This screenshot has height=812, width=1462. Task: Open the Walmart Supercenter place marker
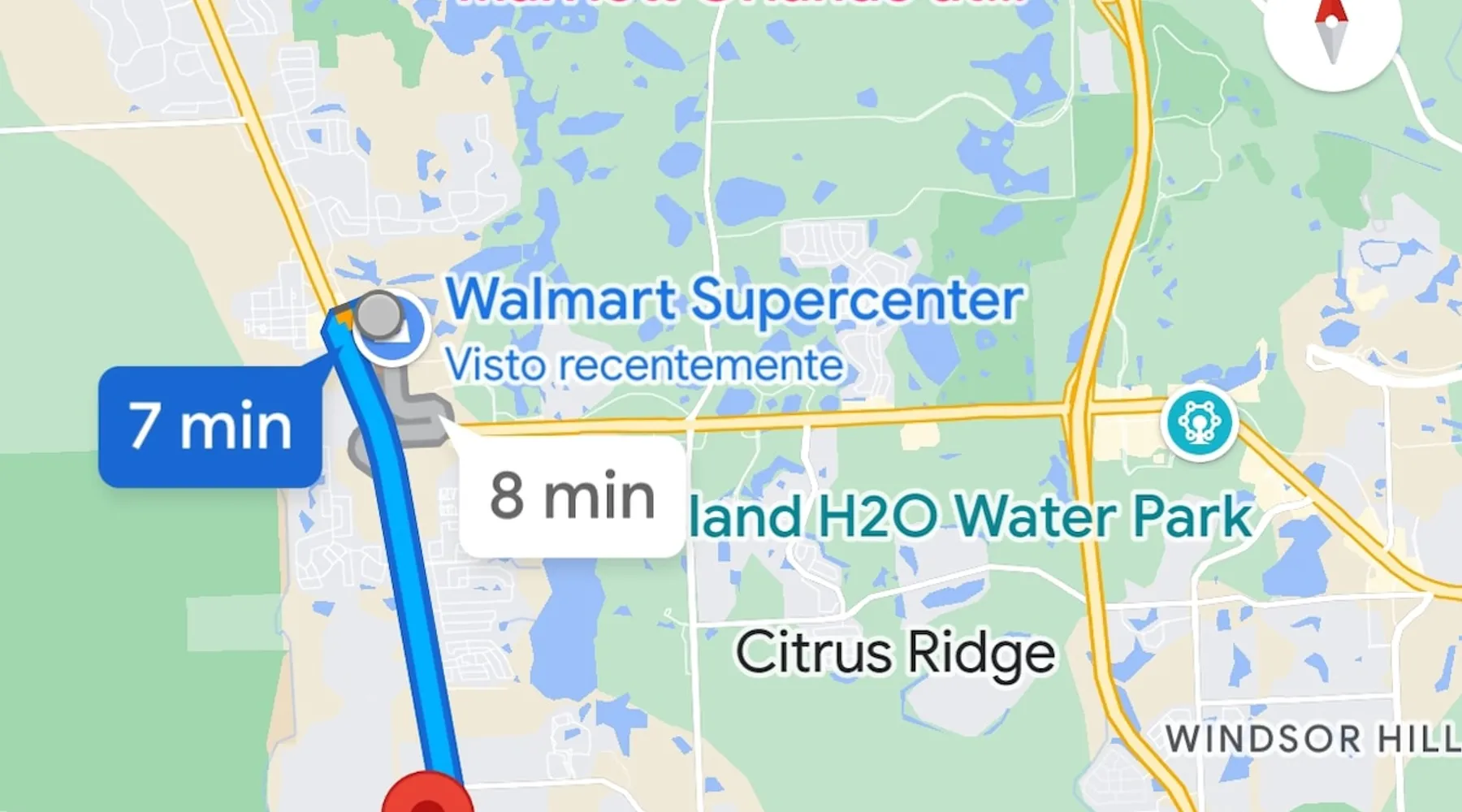(394, 330)
